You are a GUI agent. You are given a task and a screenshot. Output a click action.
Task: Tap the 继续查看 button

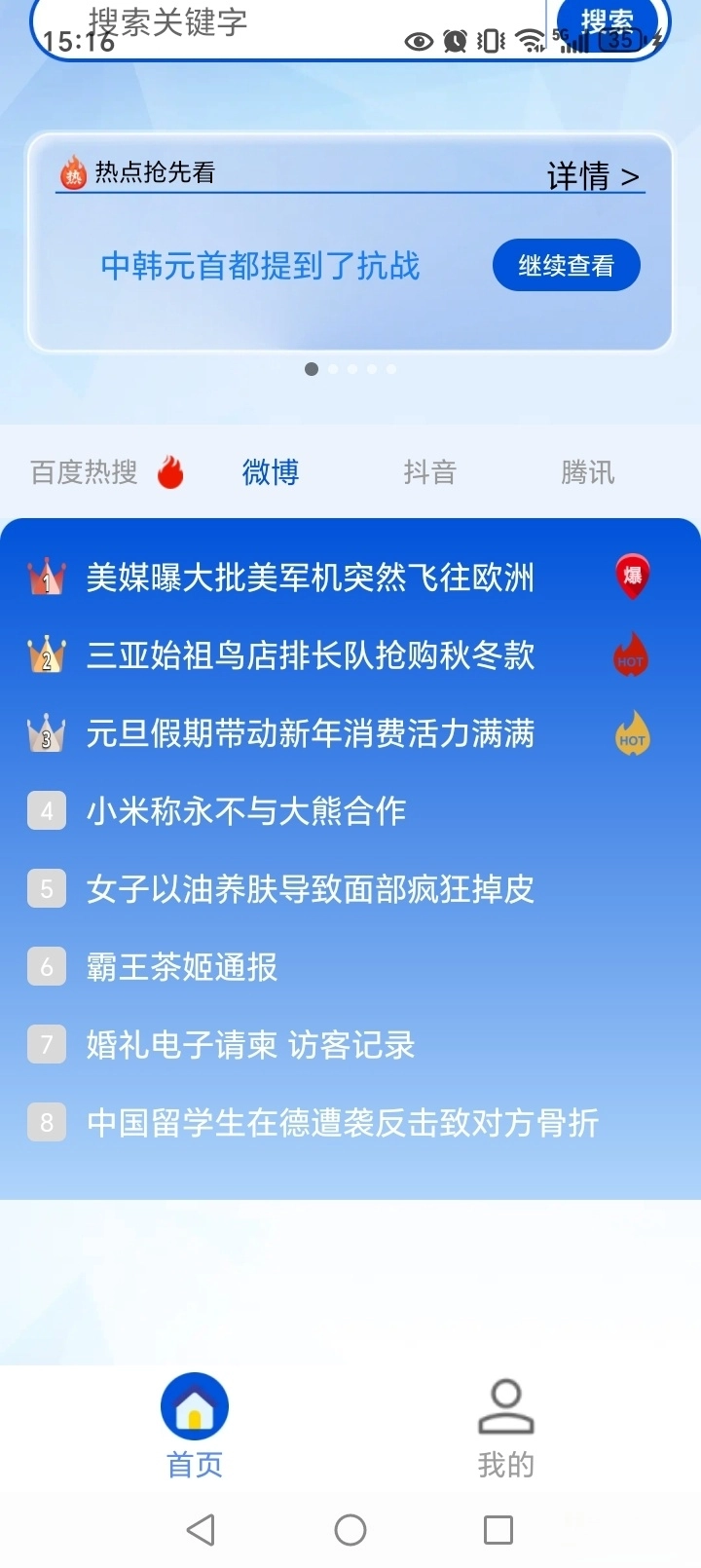pyautogui.click(x=566, y=265)
